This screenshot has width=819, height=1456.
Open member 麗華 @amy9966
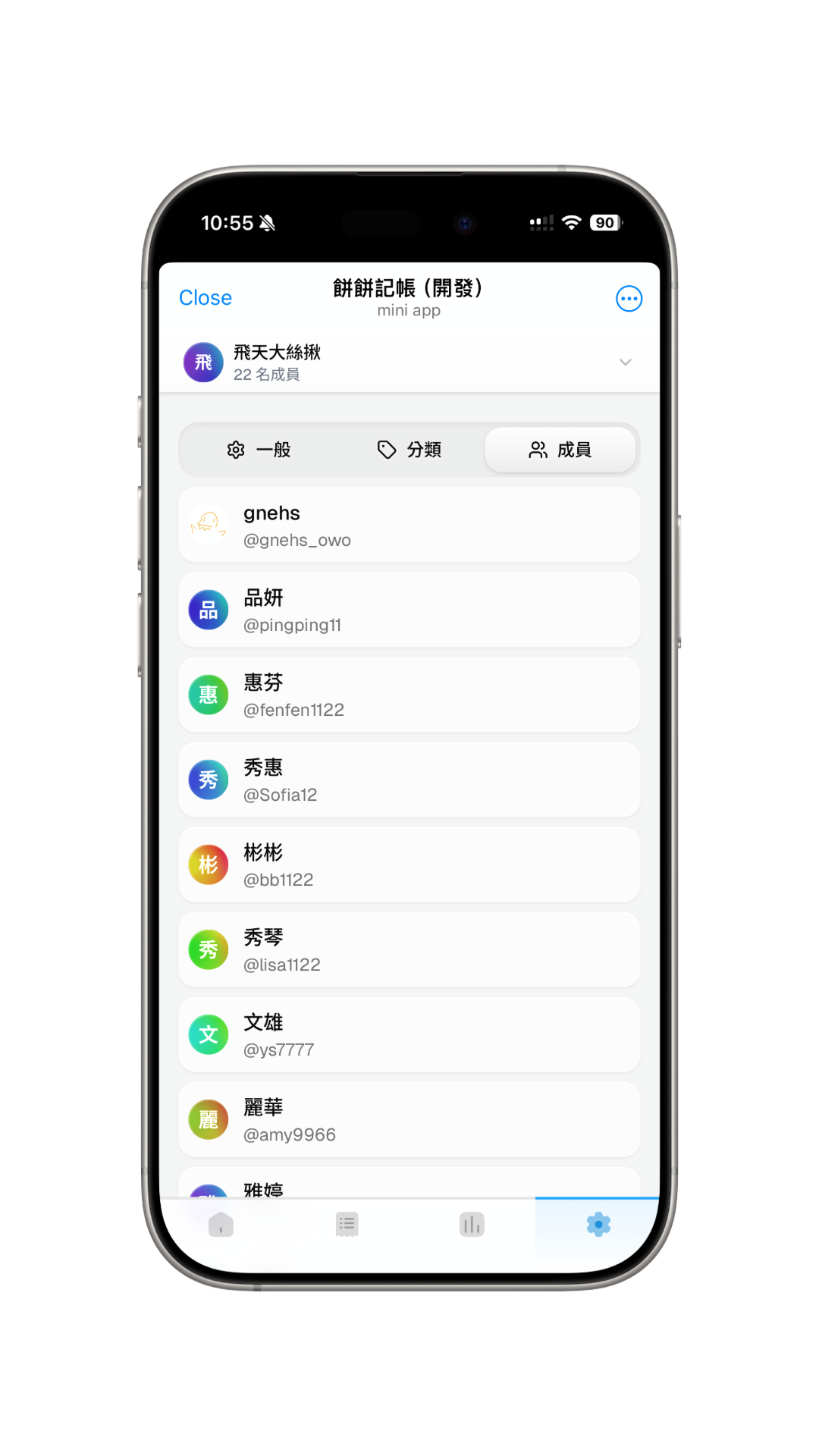[x=409, y=1120]
